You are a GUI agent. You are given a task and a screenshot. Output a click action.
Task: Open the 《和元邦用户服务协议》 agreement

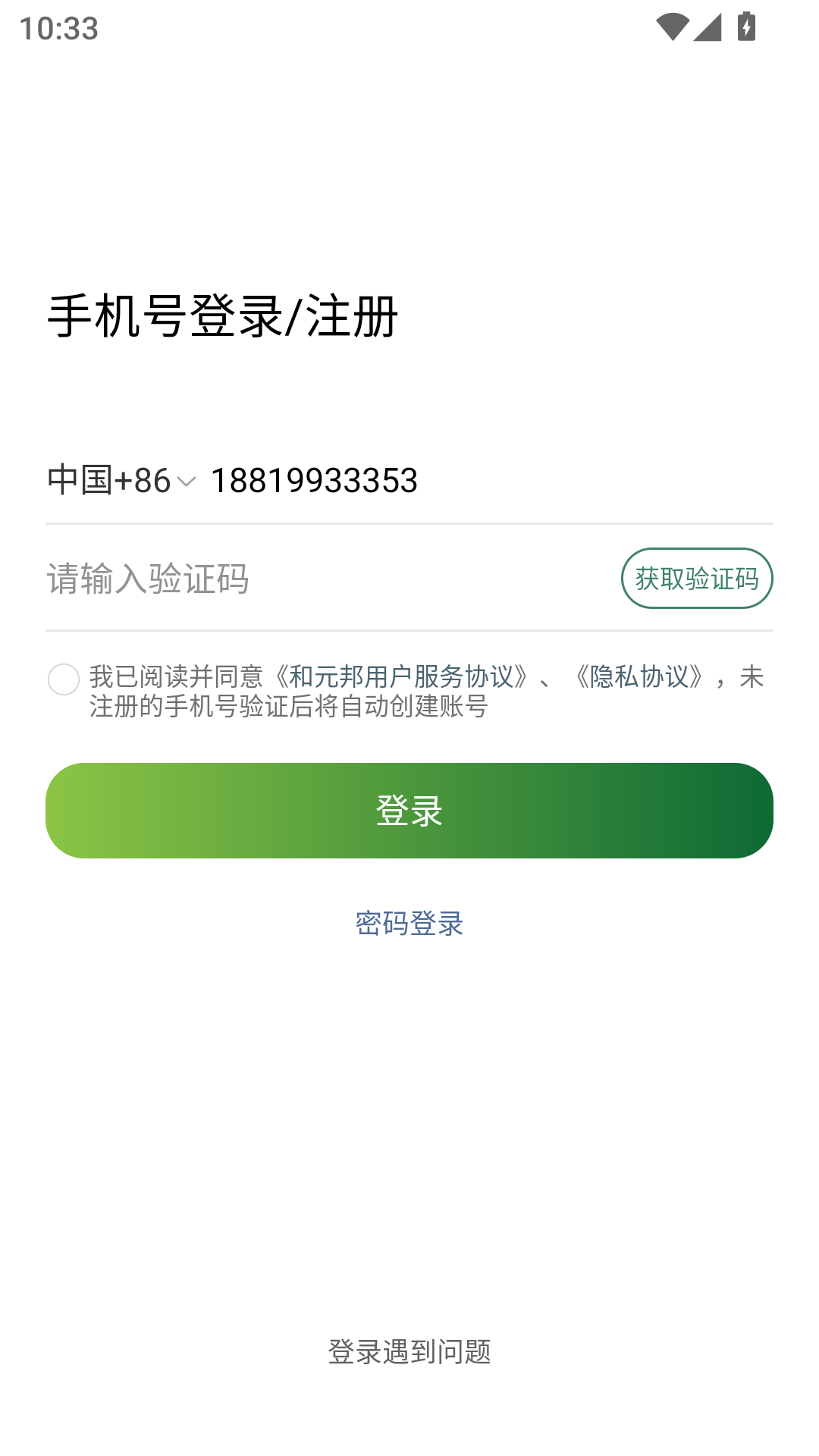click(x=398, y=679)
